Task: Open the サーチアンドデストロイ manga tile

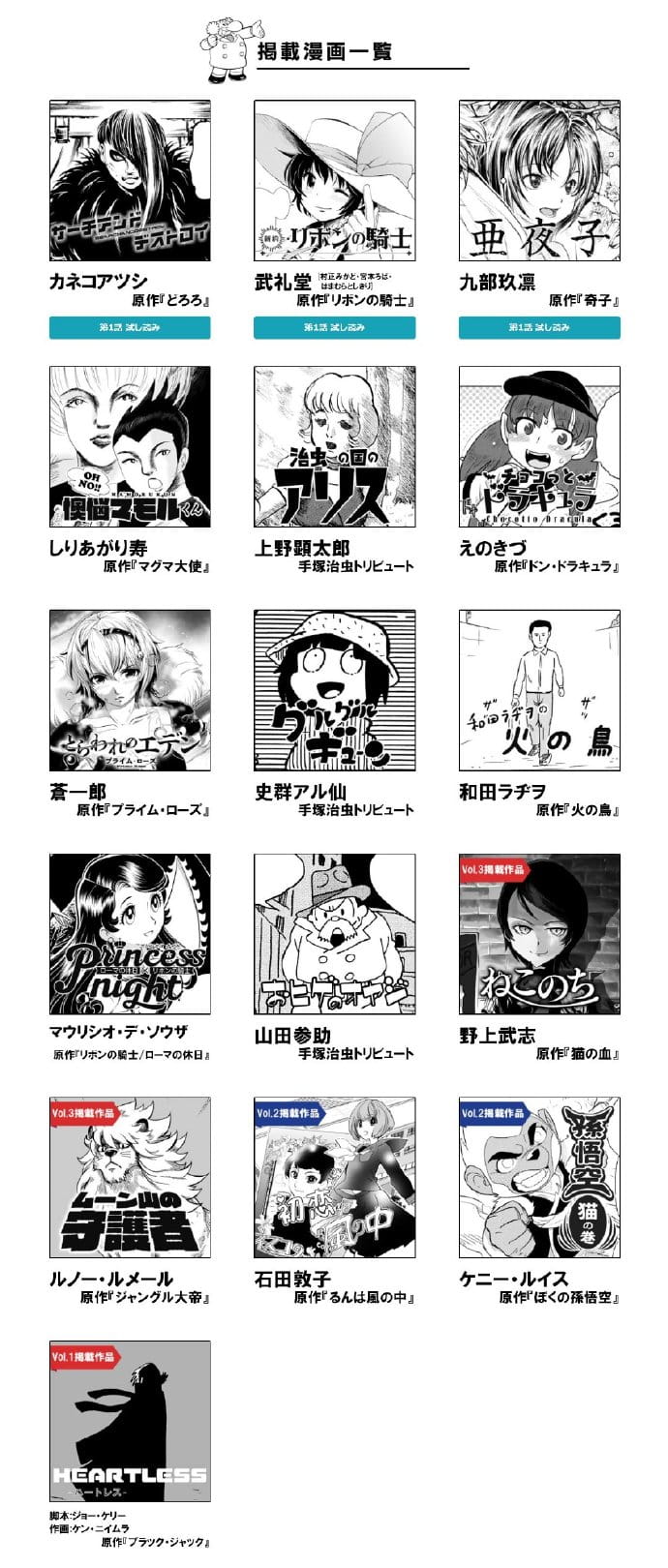Action: (x=130, y=181)
